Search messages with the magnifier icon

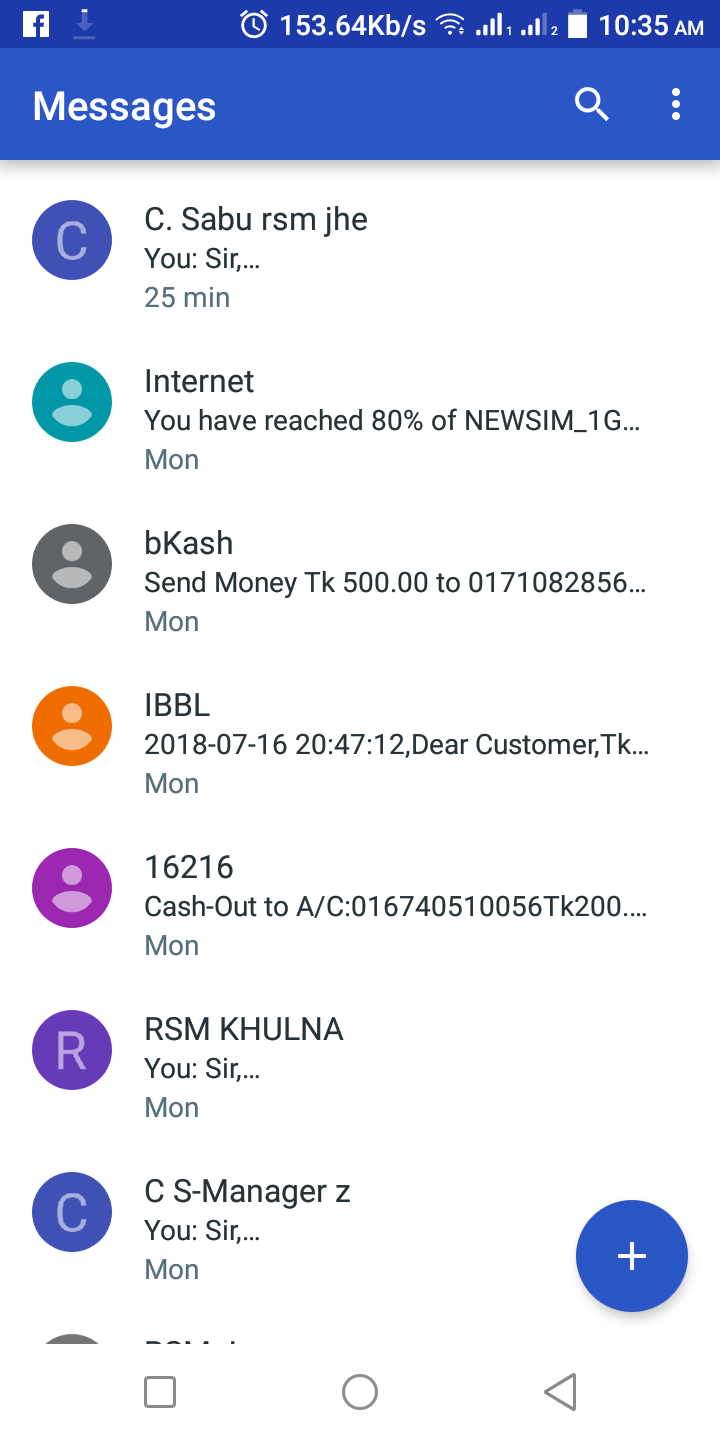click(x=591, y=104)
